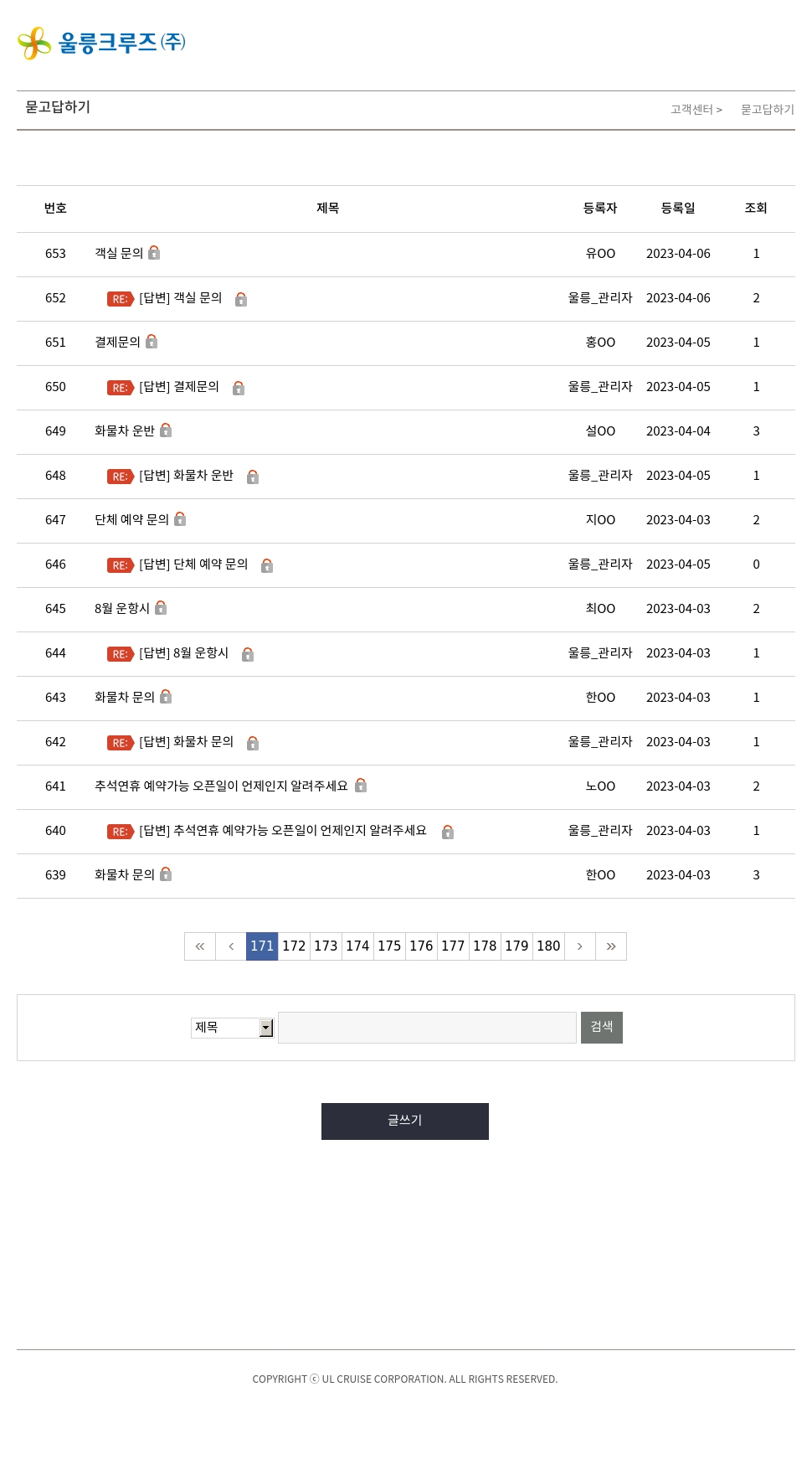Screen dimensions: 812x1459
Task: Open post 649 화물차 운반
Action: tap(125, 431)
